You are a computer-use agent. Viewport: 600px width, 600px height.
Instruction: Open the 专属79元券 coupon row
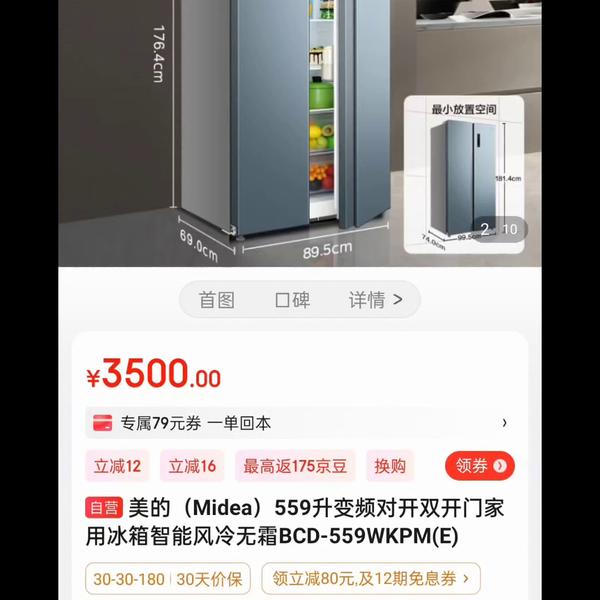(x=300, y=423)
